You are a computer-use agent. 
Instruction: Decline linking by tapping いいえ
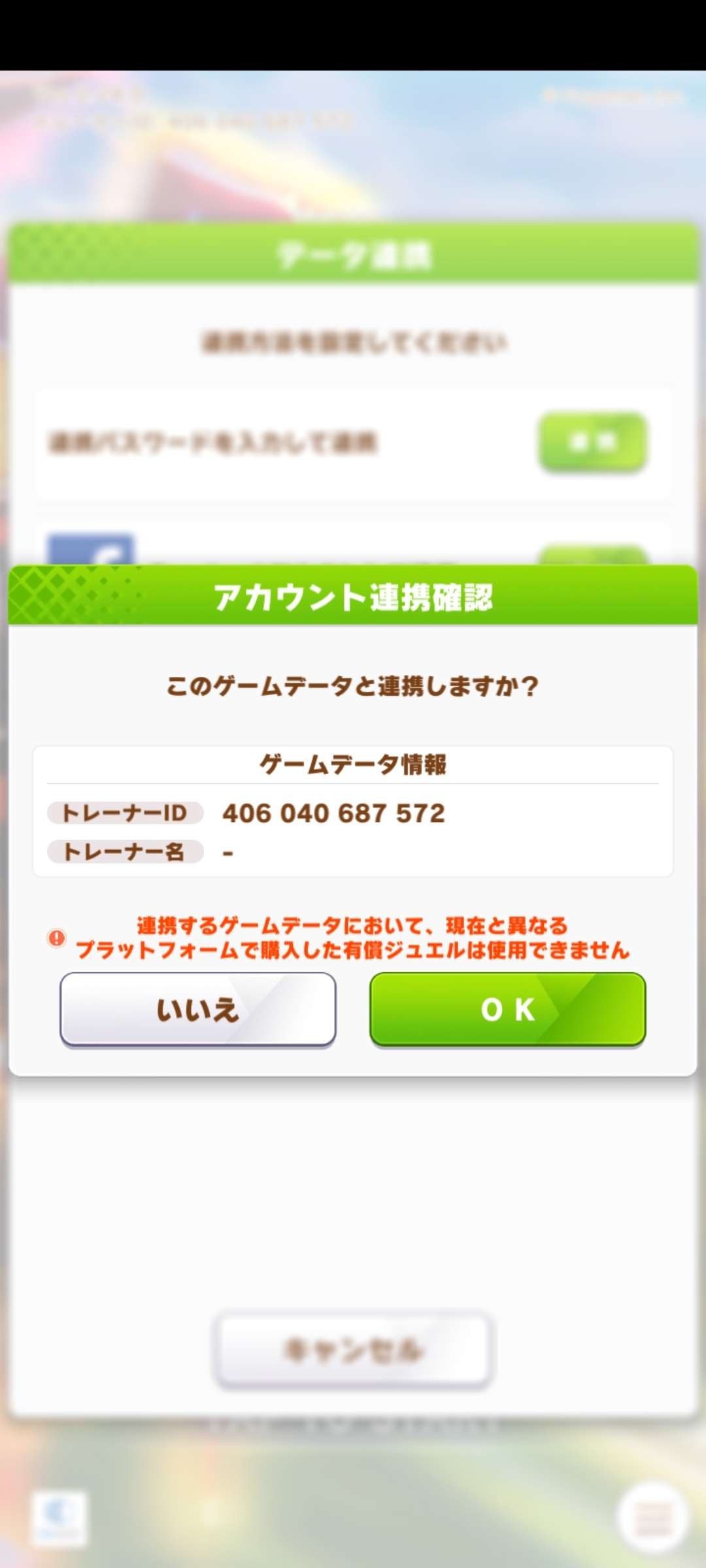pyautogui.click(x=197, y=1009)
